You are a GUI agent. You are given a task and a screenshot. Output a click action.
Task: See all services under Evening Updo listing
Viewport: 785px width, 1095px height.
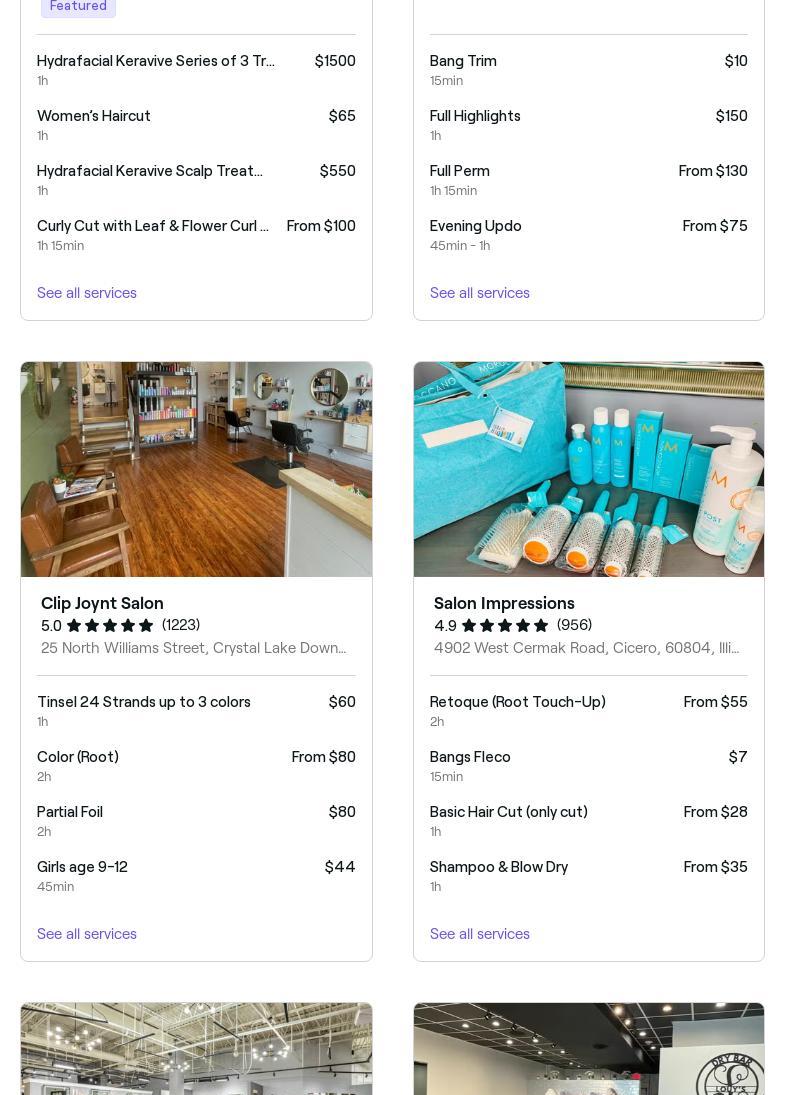tap(480, 293)
